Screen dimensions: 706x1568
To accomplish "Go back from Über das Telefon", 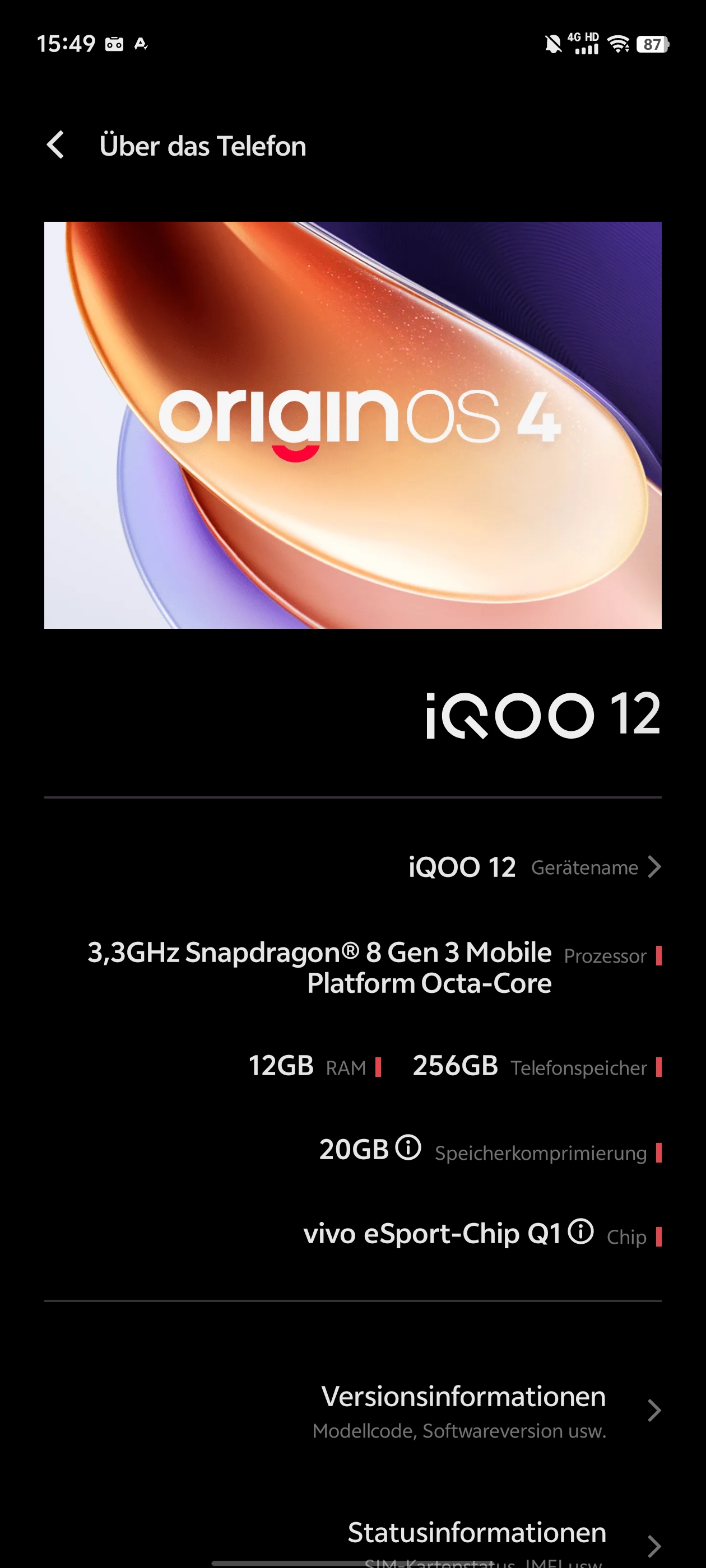I will coord(55,146).
